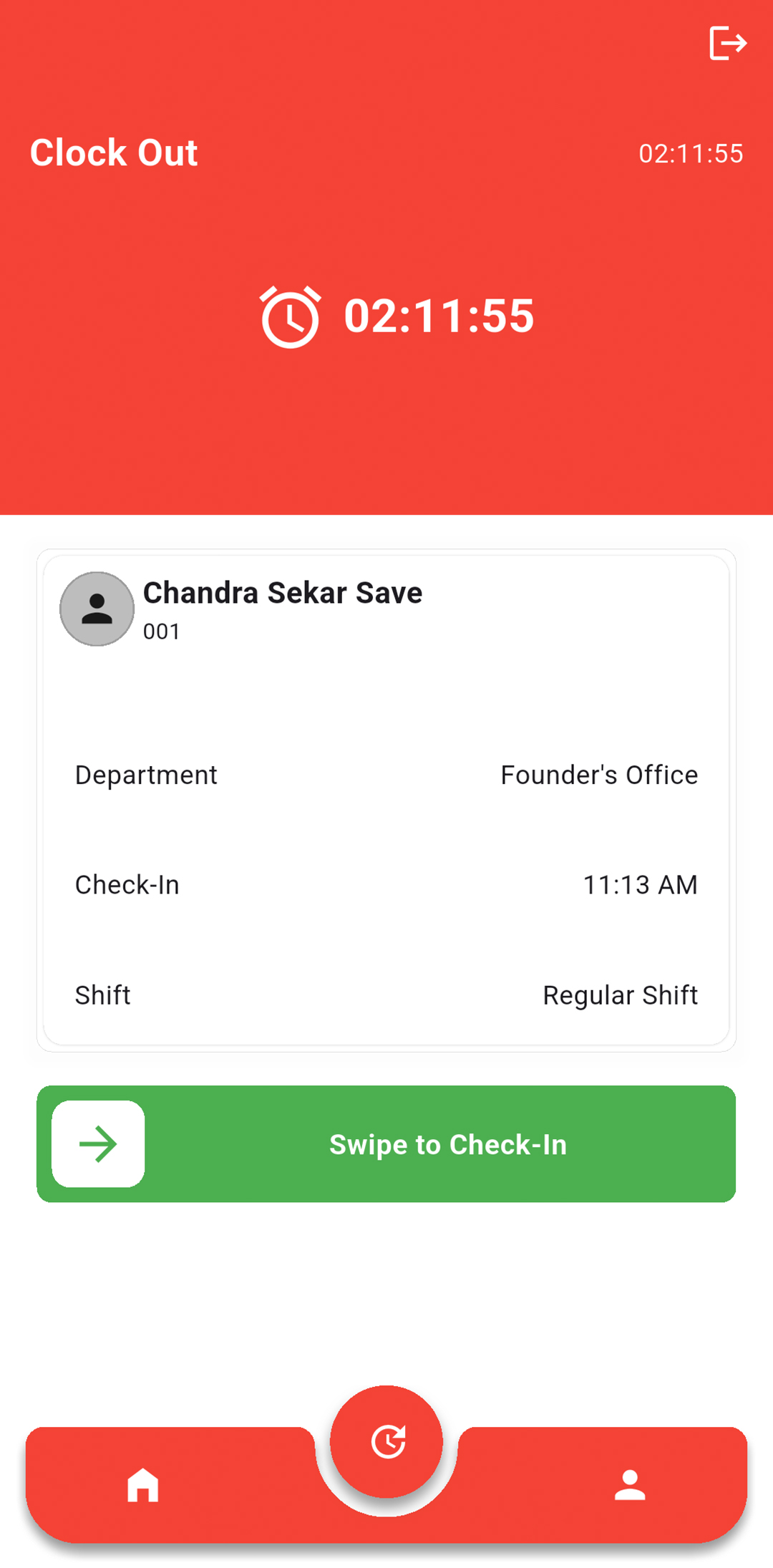The height and width of the screenshot is (1568, 773).
Task: Tap the logout icon at top right
Action: pos(728,43)
